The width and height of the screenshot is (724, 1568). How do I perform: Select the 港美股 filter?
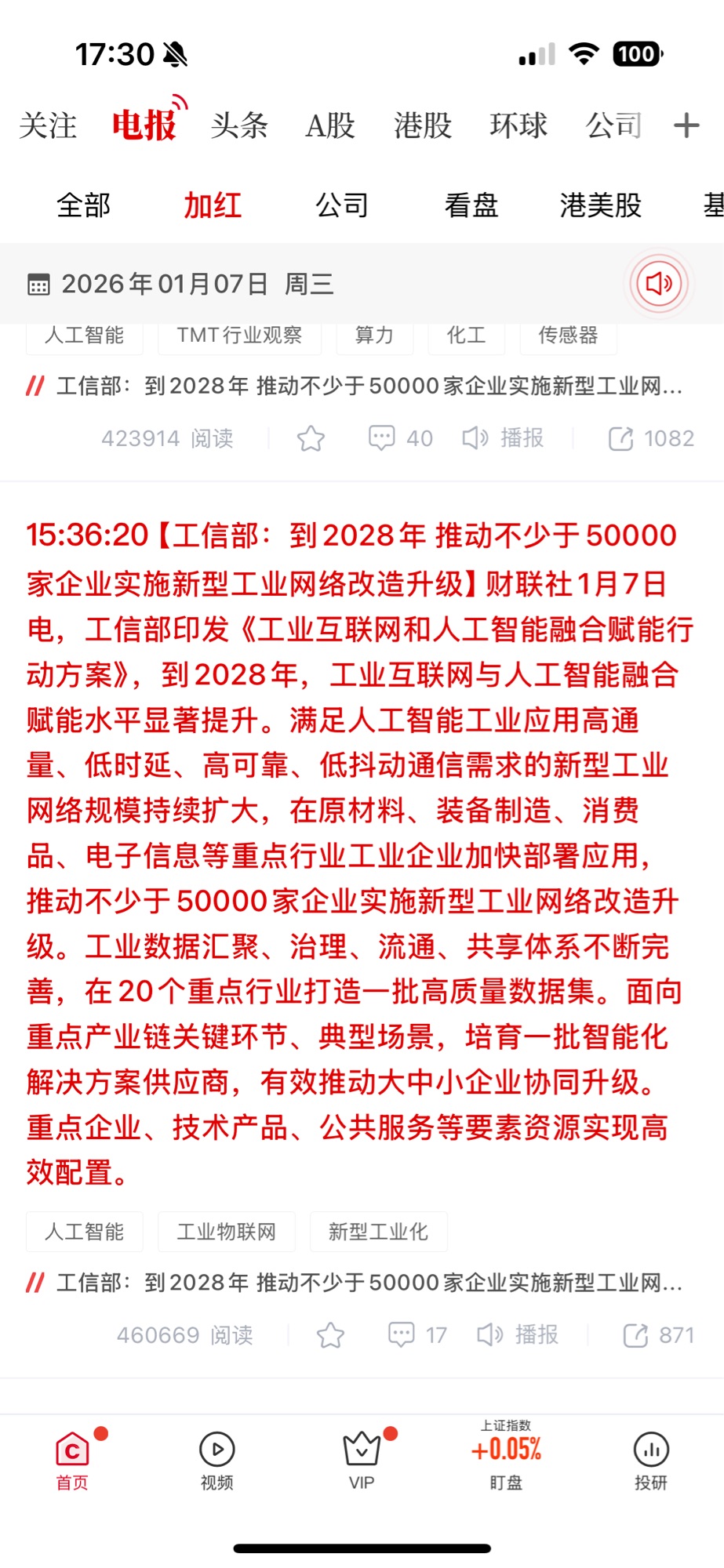click(x=601, y=205)
